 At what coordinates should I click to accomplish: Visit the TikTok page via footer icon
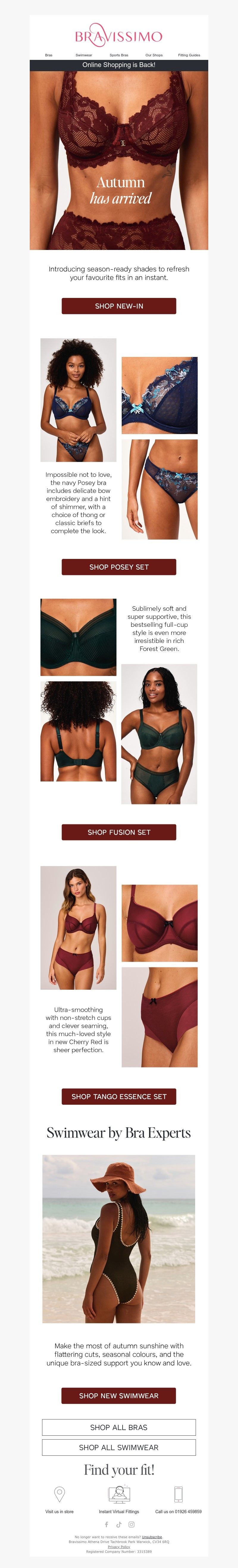119,1525
